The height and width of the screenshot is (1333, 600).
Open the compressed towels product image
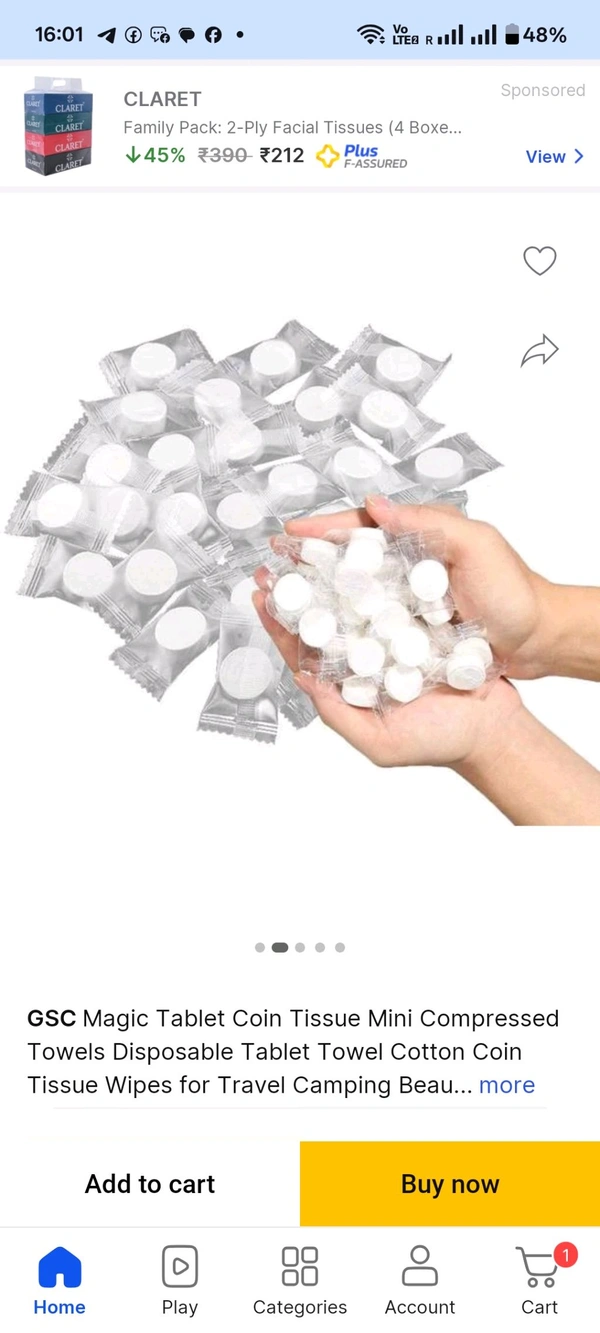point(300,560)
